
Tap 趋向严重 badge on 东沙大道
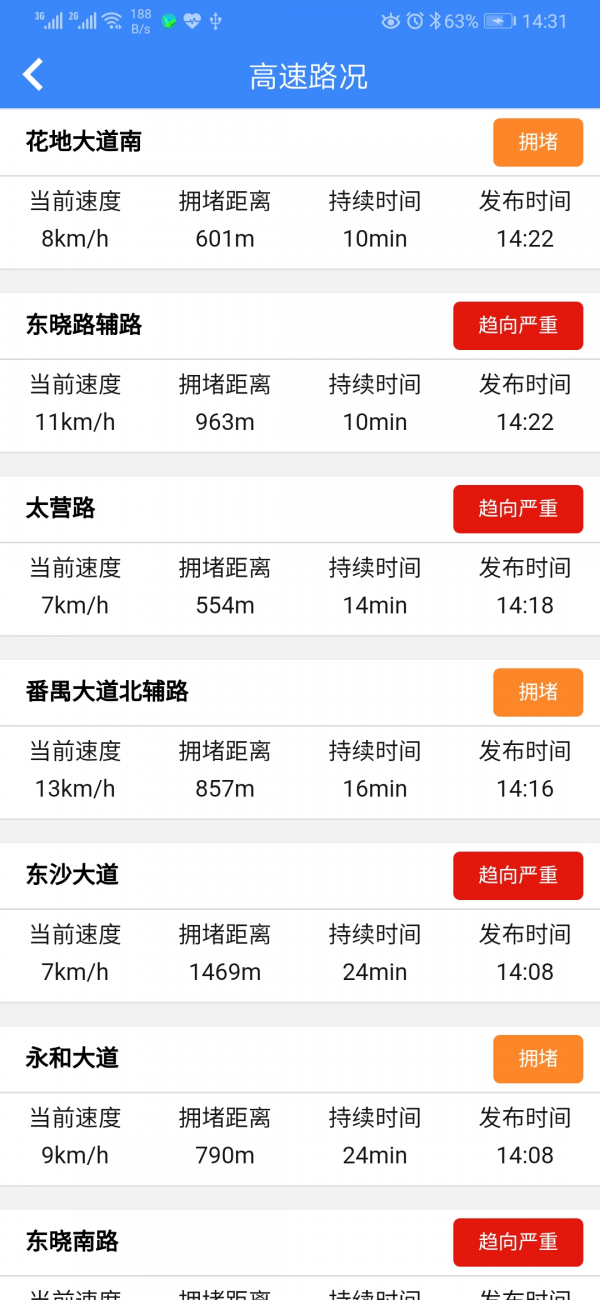[518, 875]
